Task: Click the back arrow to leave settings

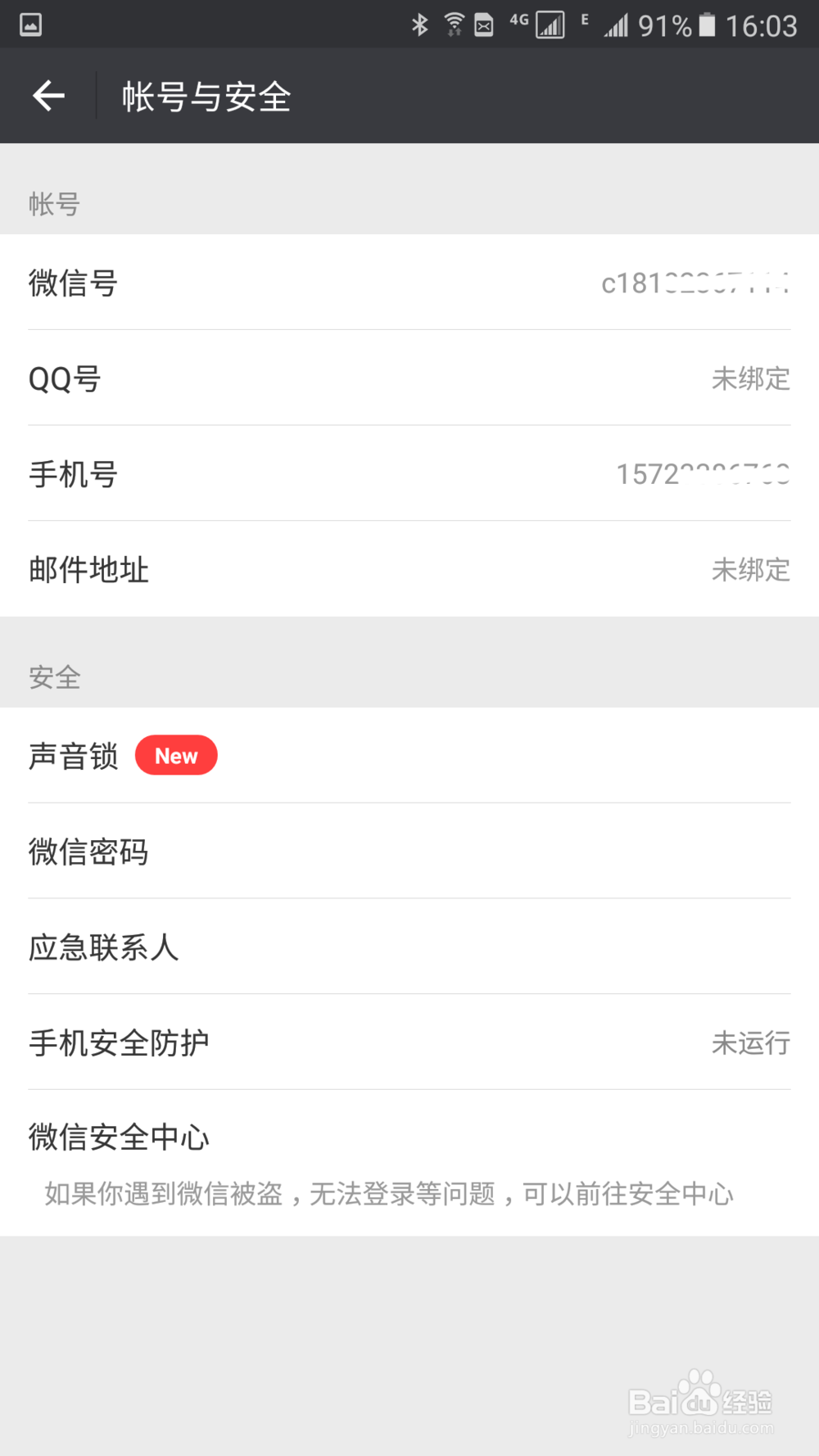Action: pyautogui.click(x=49, y=95)
